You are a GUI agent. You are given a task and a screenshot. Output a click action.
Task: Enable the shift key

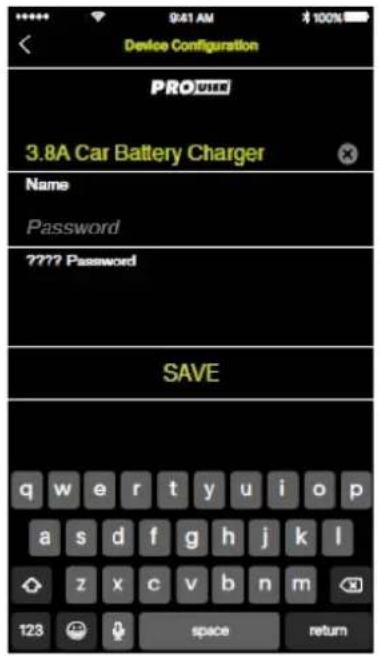tap(32, 584)
